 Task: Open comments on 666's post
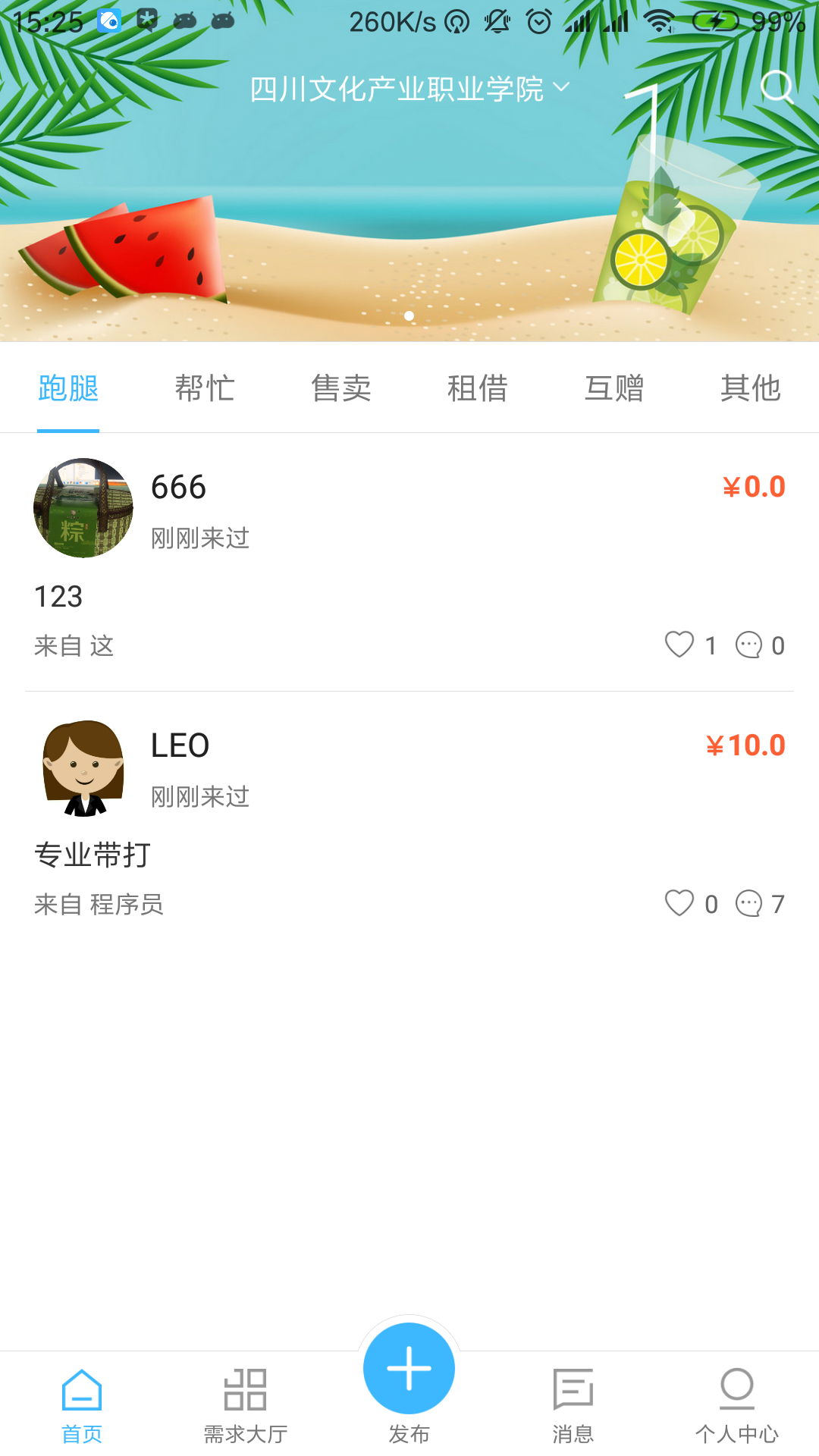pos(749,645)
